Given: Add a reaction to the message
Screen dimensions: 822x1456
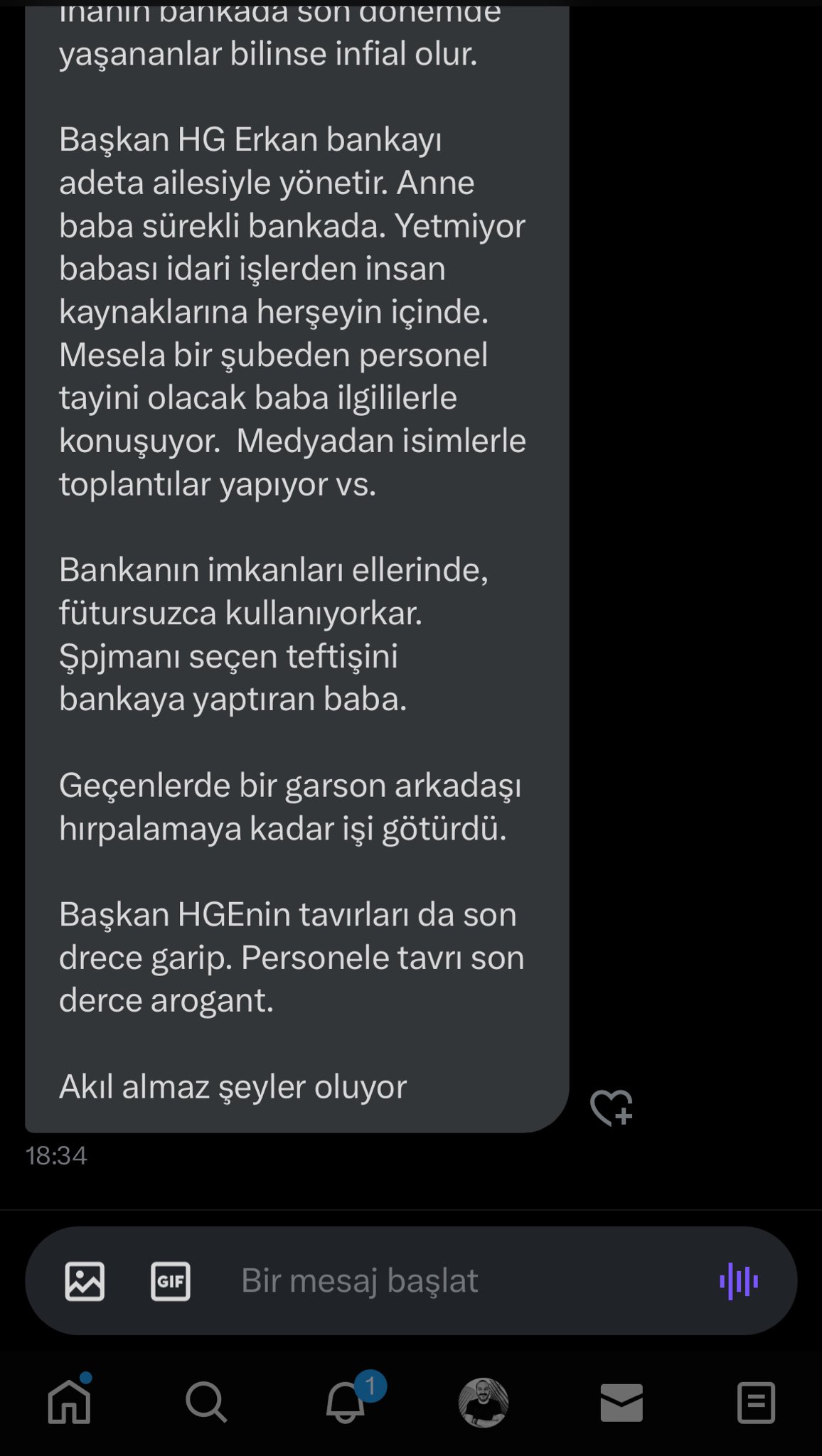Looking at the screenshot, I should click(611, 1108).
